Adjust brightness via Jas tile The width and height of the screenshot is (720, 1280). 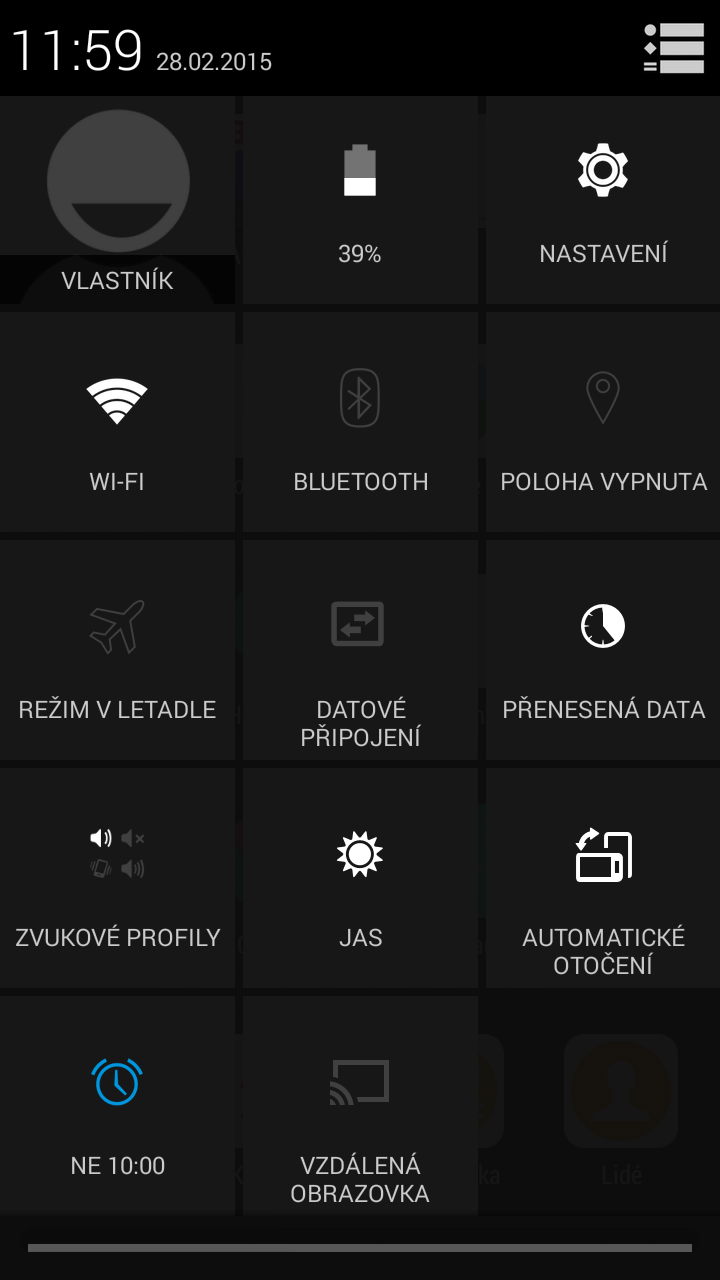360,878
